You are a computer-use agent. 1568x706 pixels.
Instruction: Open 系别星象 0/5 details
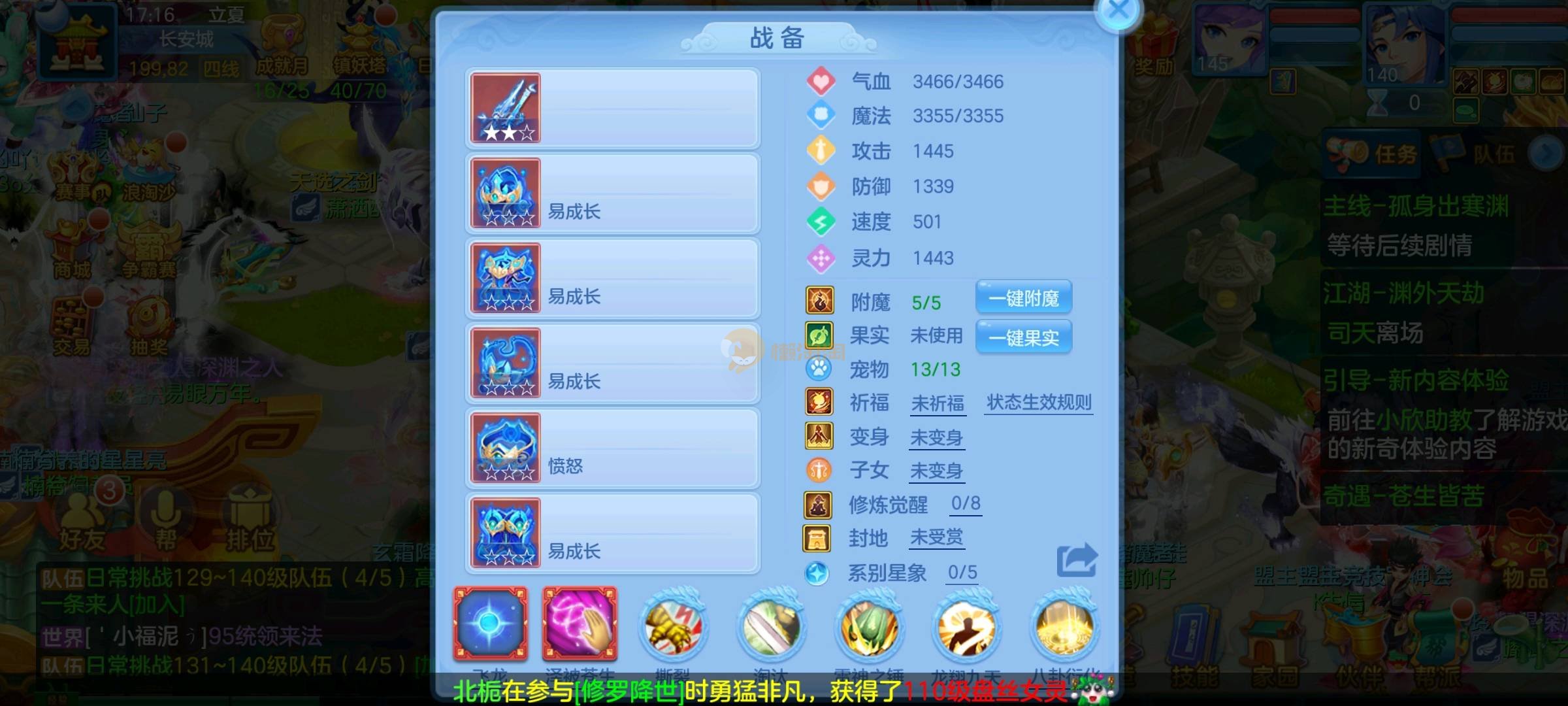click(962, 573)
